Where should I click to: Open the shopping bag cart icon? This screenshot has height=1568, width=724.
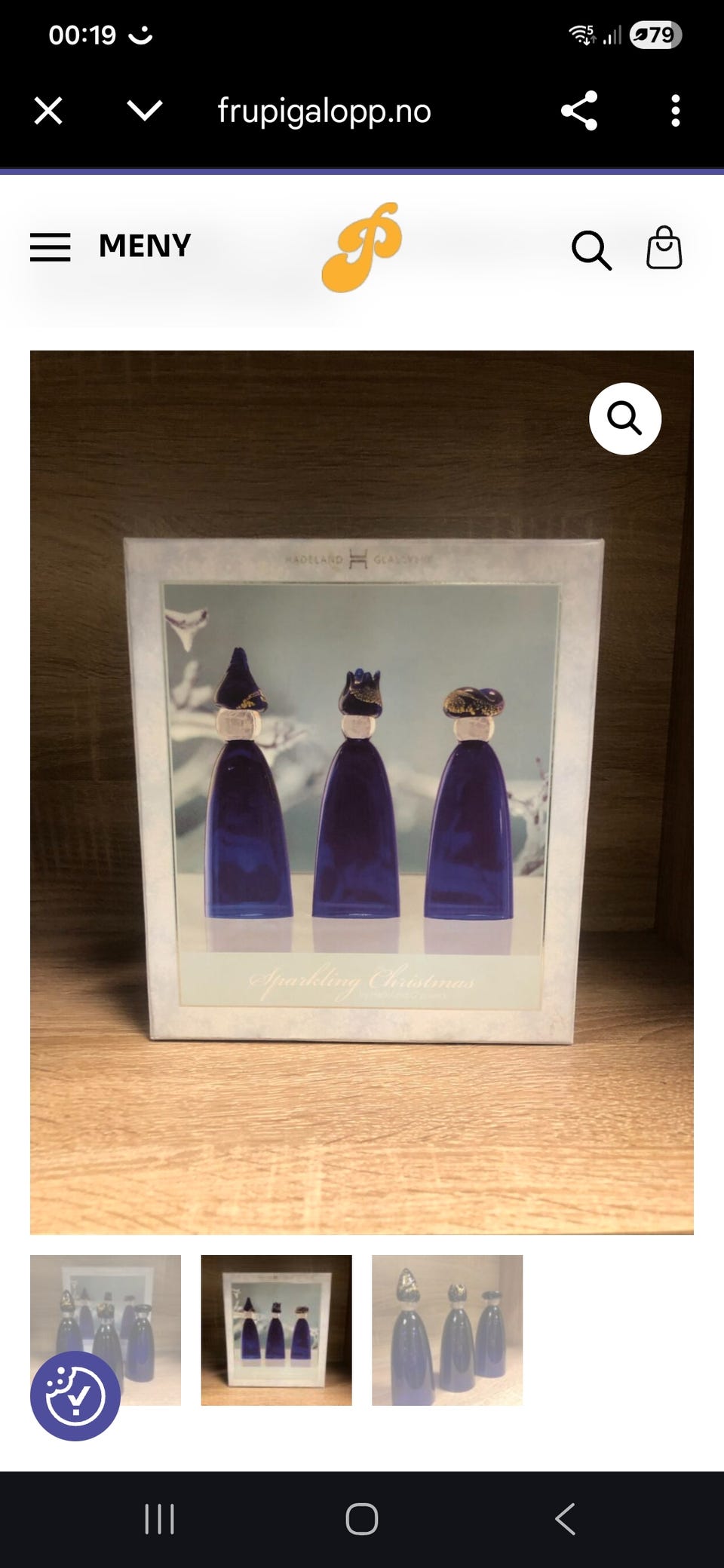pos(664,250)
